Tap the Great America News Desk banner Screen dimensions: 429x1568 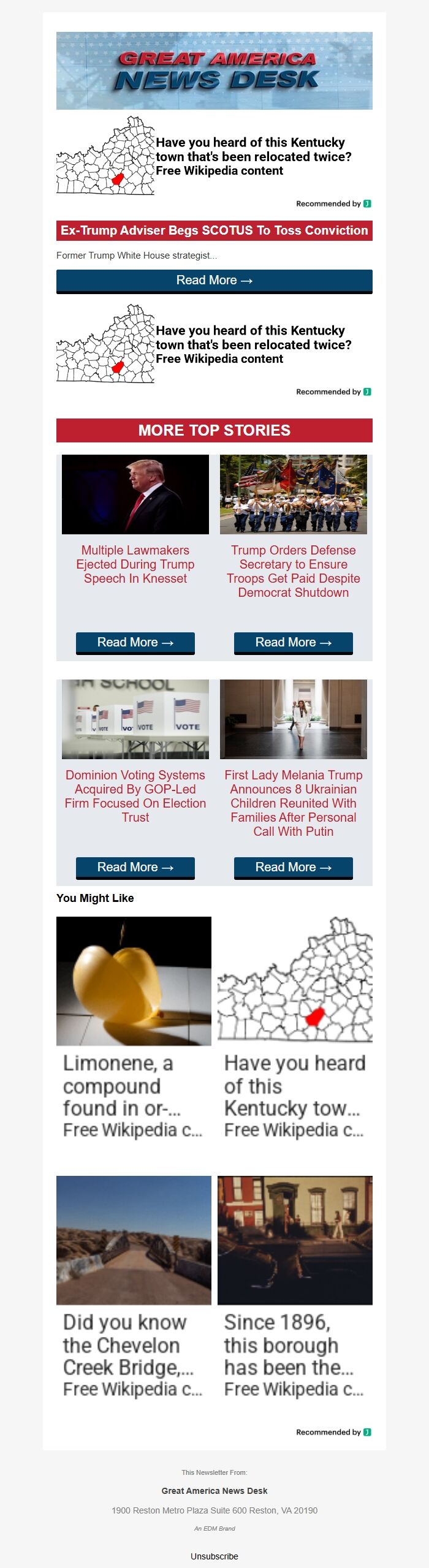214,70
